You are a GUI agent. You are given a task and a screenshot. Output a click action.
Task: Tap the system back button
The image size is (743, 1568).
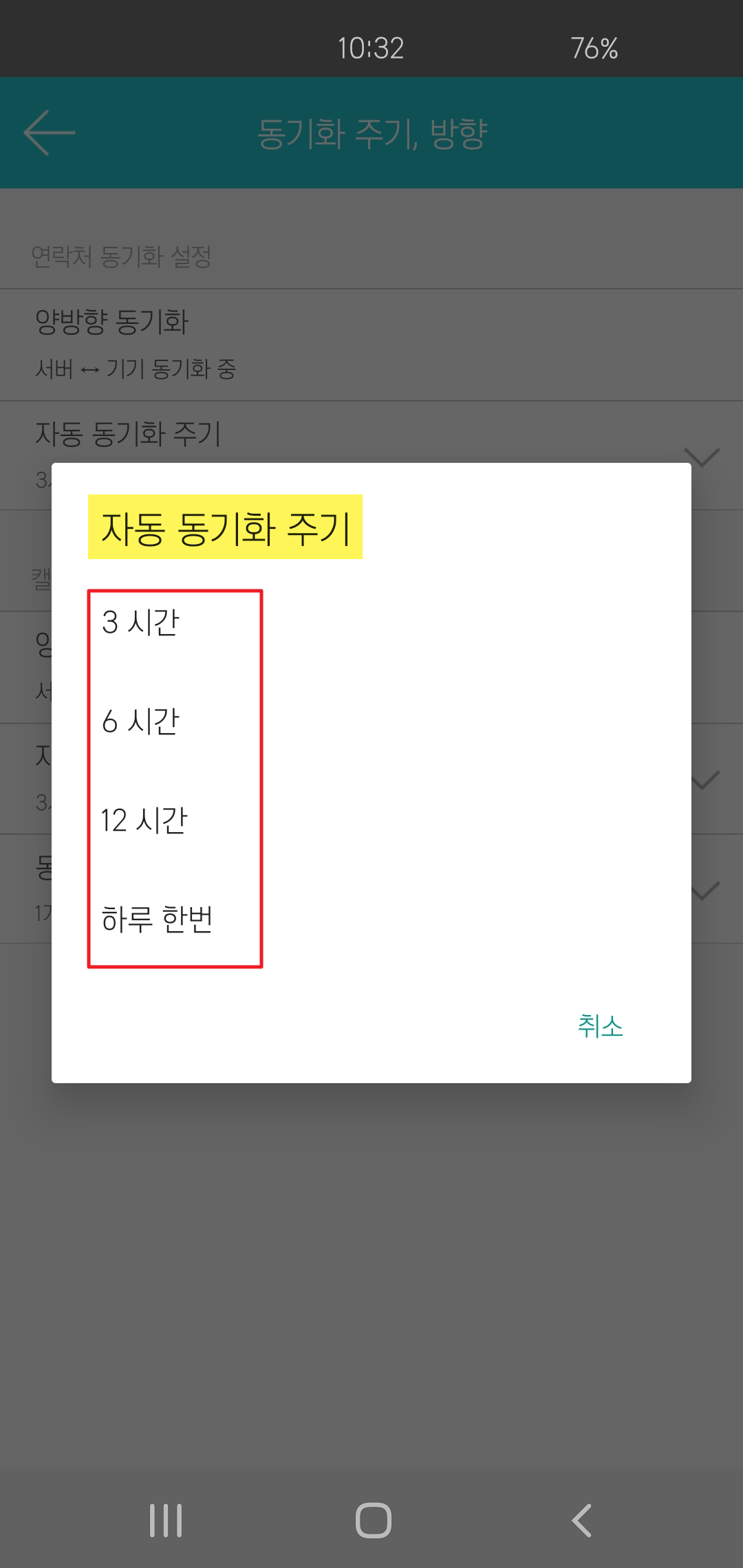pyautogui.click(x=582, y=1520)
